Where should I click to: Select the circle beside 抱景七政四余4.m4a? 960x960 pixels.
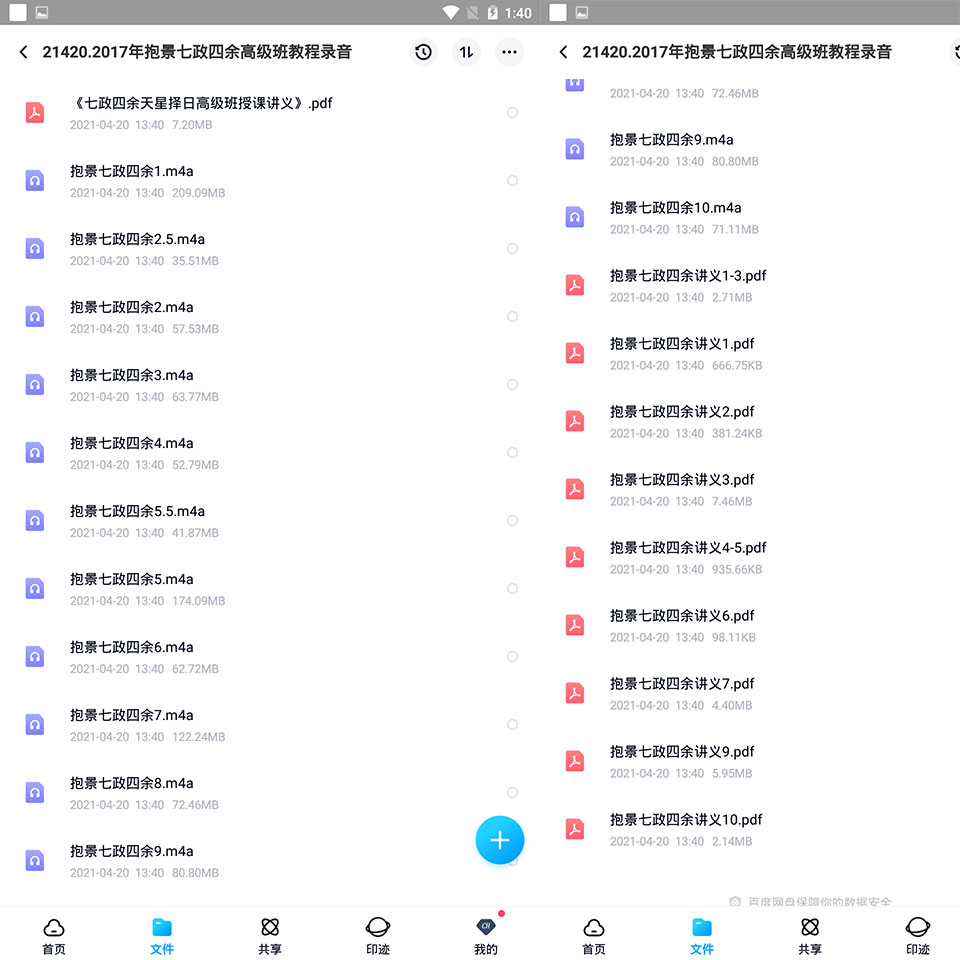tap(512, 452)
